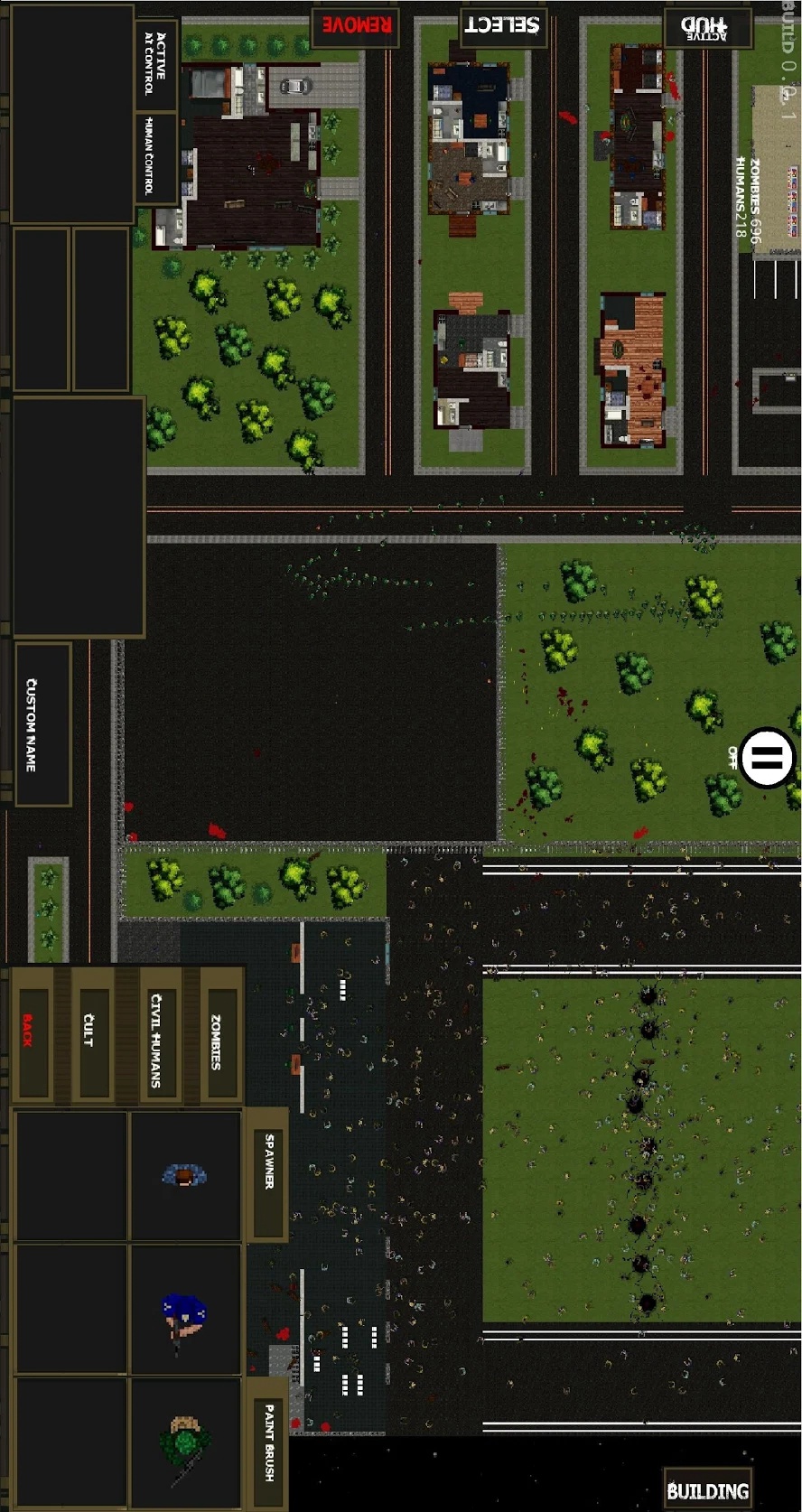Tap the pause button
This screenshot has height=1512, width=802.
767,757
